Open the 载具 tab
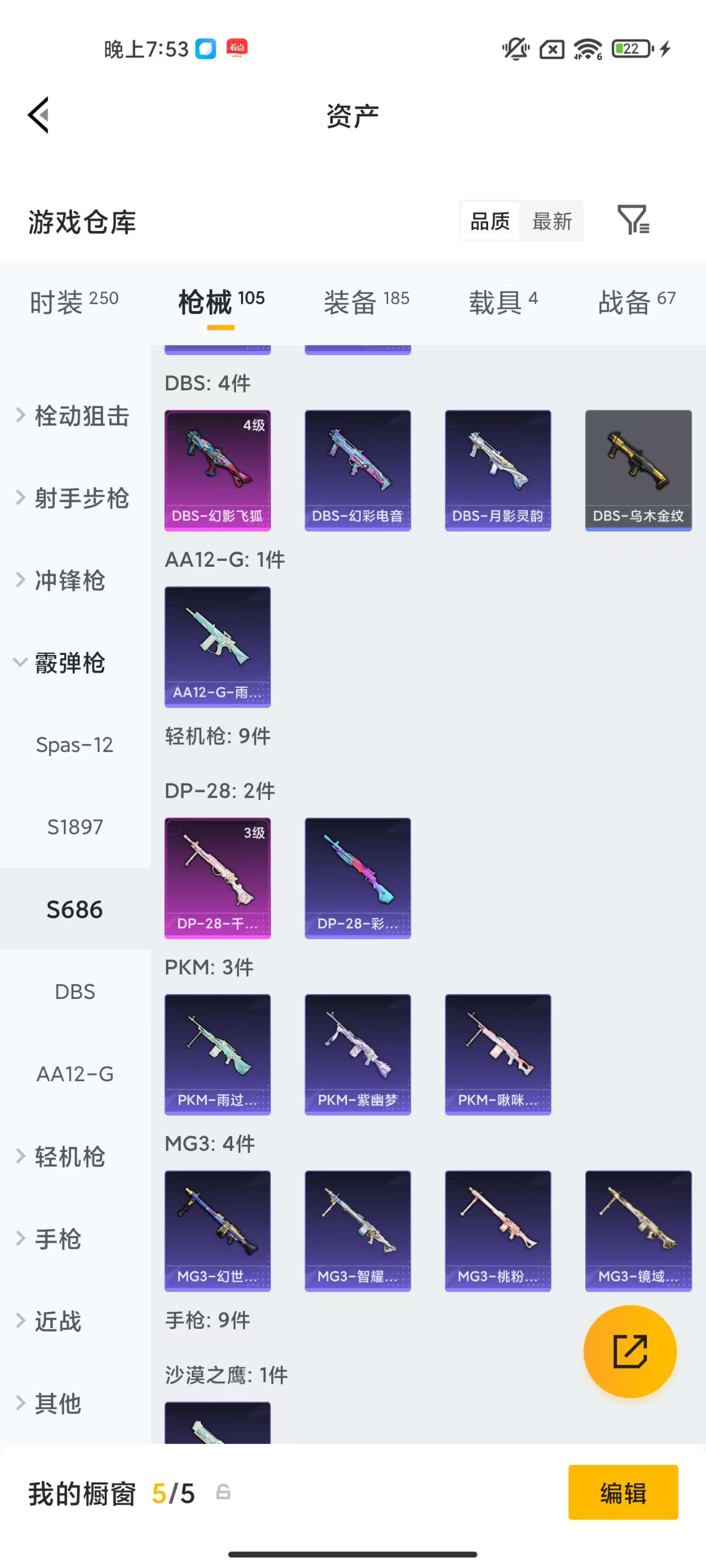Image resolution: width=706 pixels, height=1568 pixels. 502,301
